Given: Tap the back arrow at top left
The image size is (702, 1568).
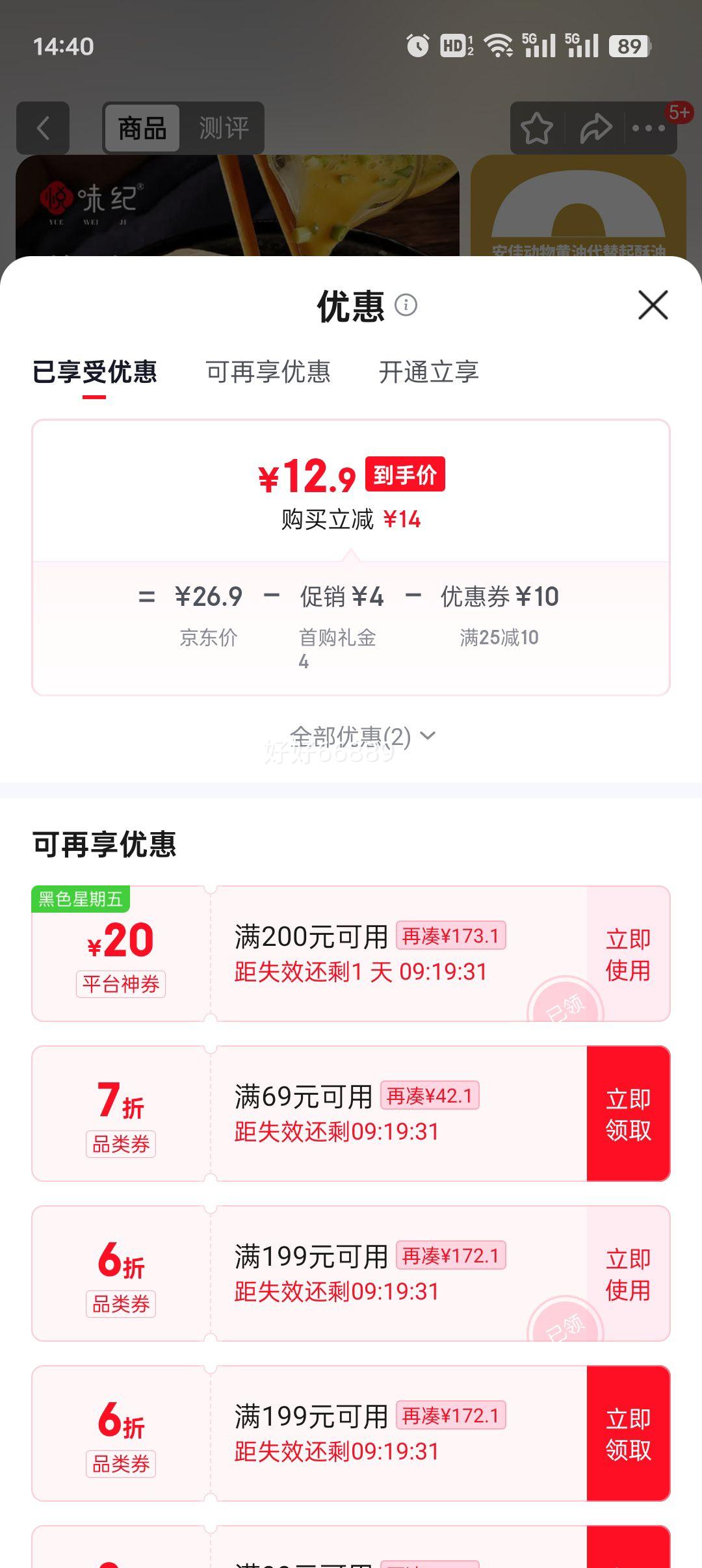Looking at the screenshot, I should [x=42, y=128].
